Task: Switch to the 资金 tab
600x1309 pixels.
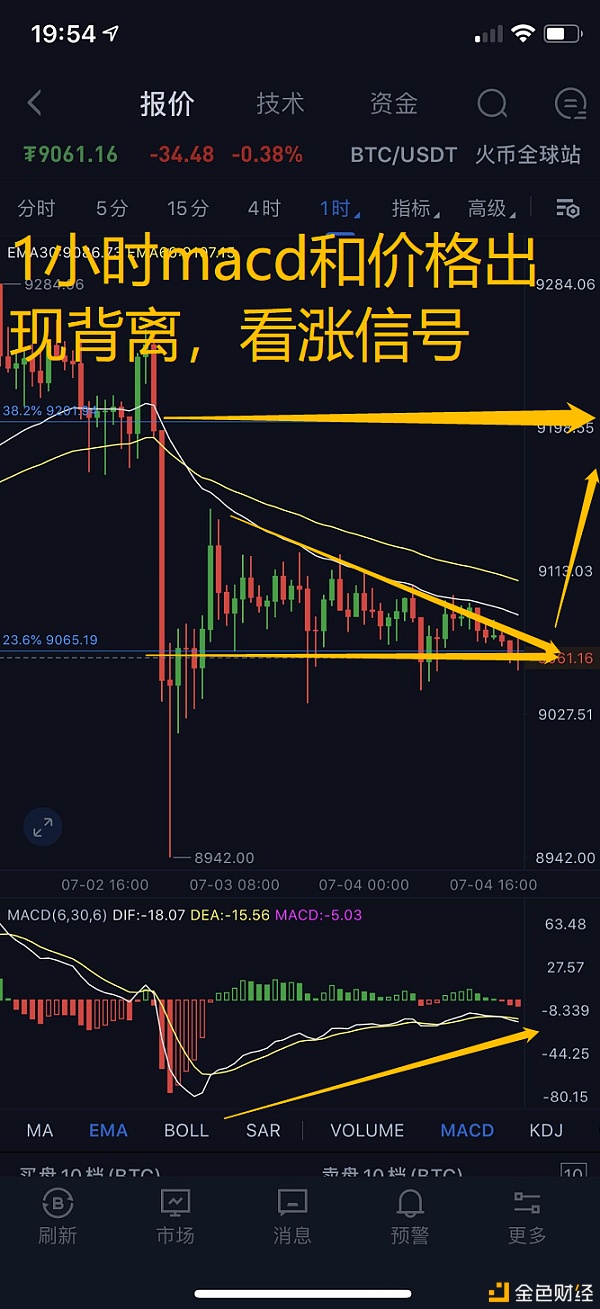Action: pyautogui.click(x=393, y=103)
